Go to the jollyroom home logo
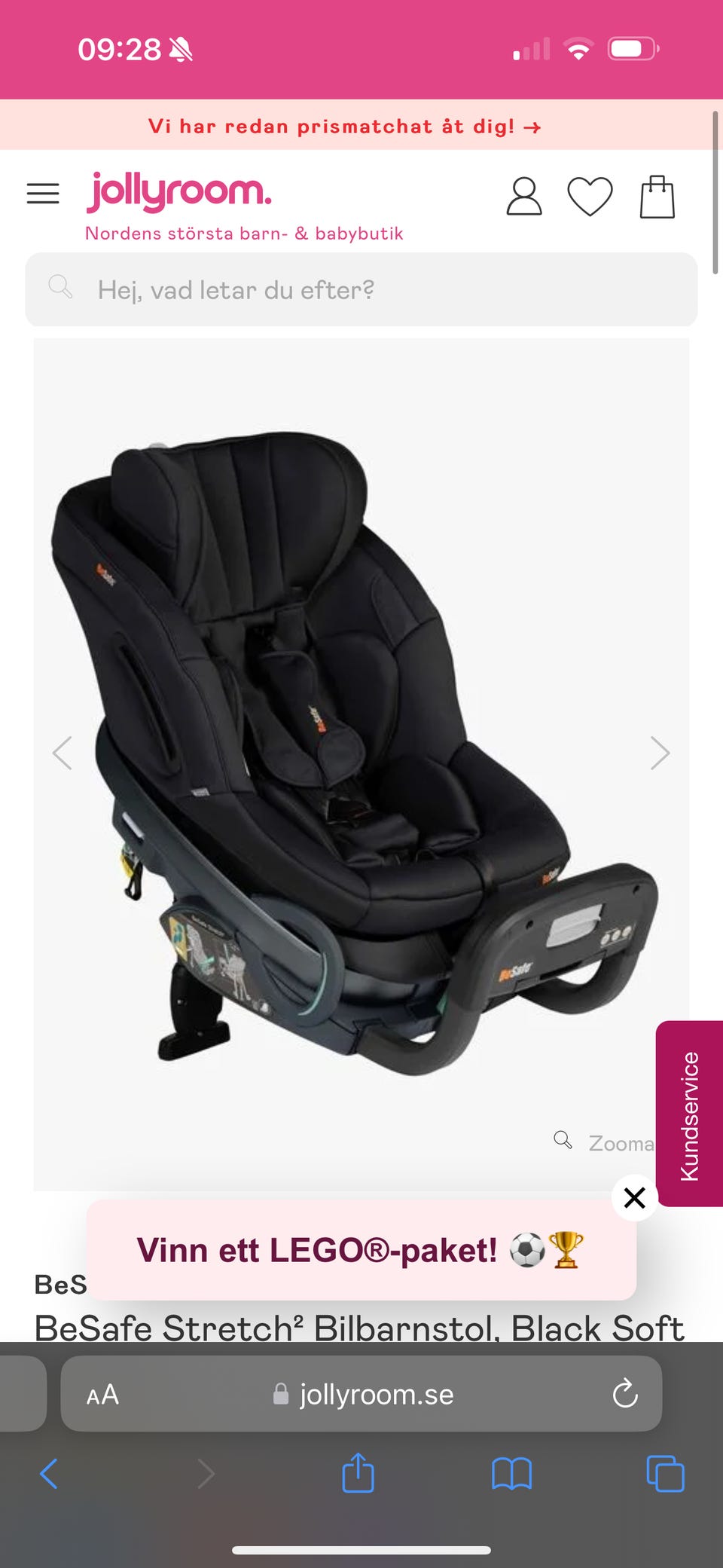 click(x=178, y=191)
